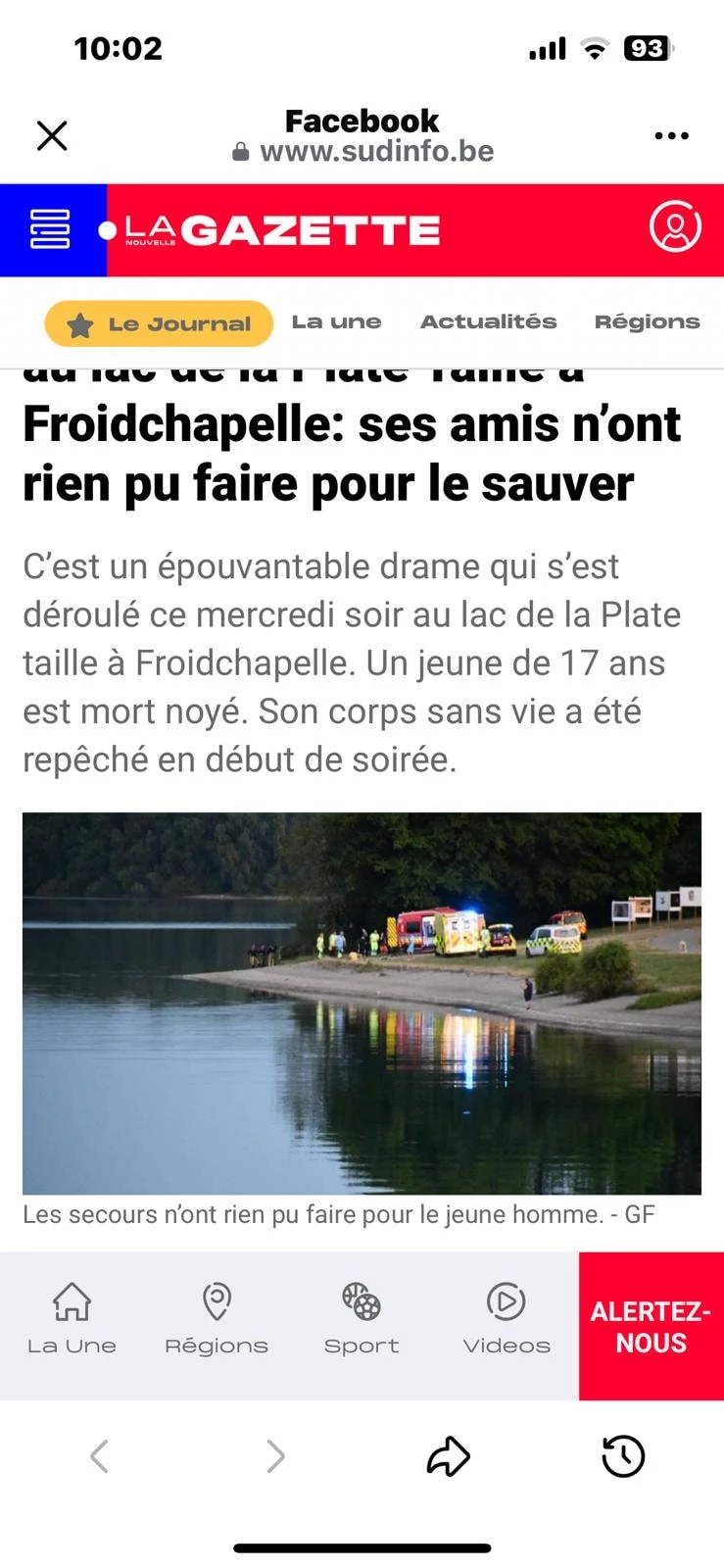The image size is (724, 1568).
Task: Open the user account profile
Action: 675,228
